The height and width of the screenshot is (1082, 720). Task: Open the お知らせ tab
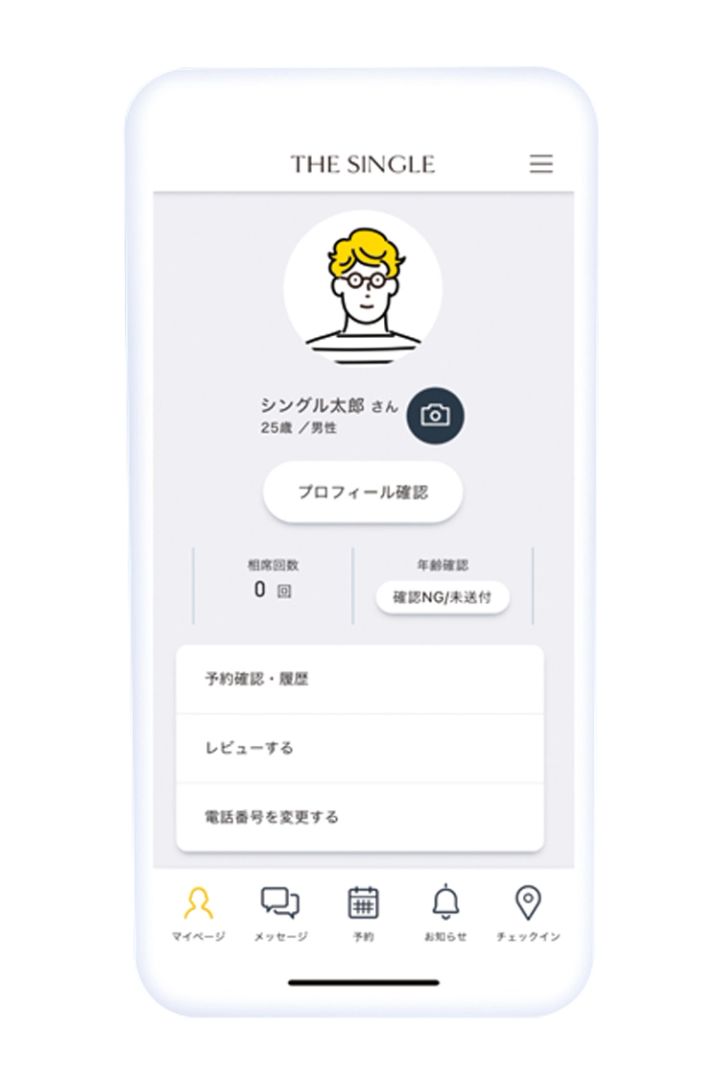pyautogui.click(x=445, y=911)
